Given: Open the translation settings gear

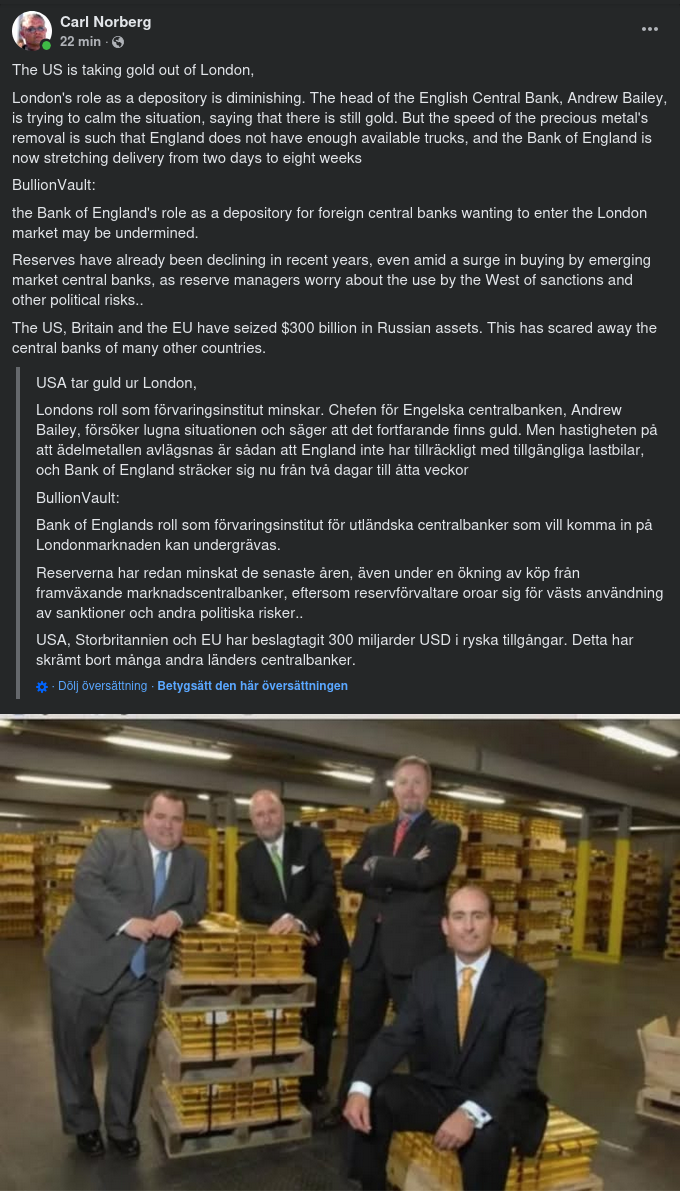Looking at the screenshot, I should click(x=42, y=687).
